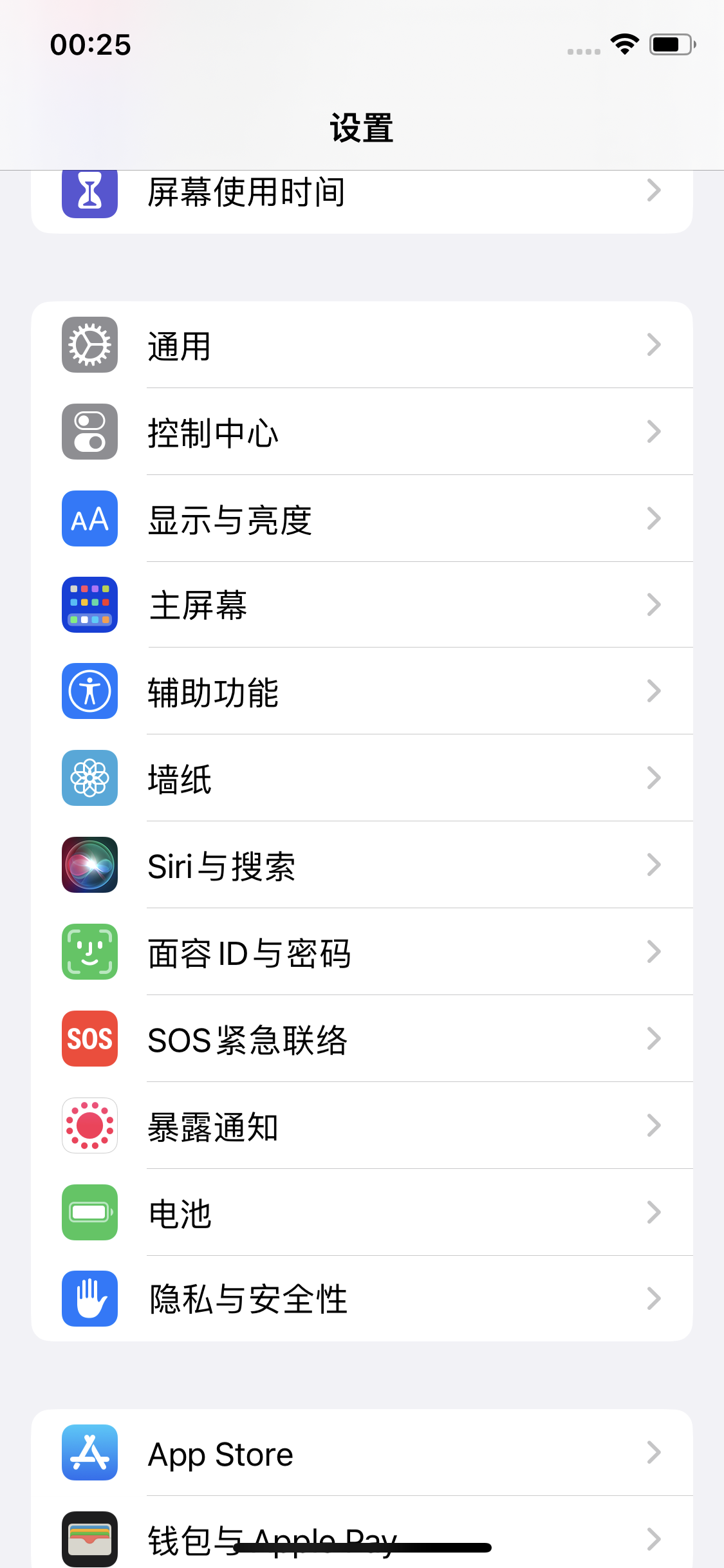
Task: Open SOS紧急联络 settings
Action: [360, 1039]
